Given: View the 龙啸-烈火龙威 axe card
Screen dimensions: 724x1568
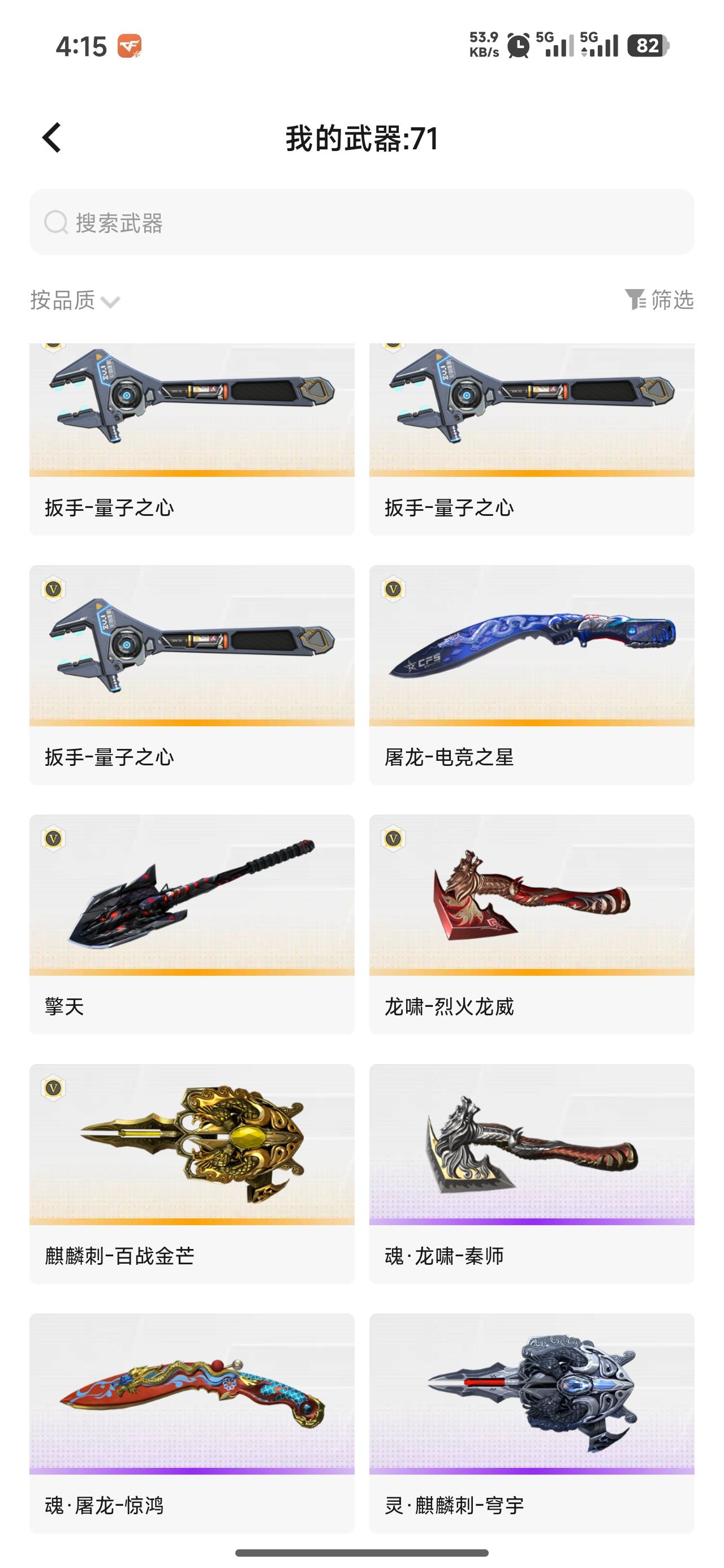Looking at the screenshot, I should click(x=531, y=924).
